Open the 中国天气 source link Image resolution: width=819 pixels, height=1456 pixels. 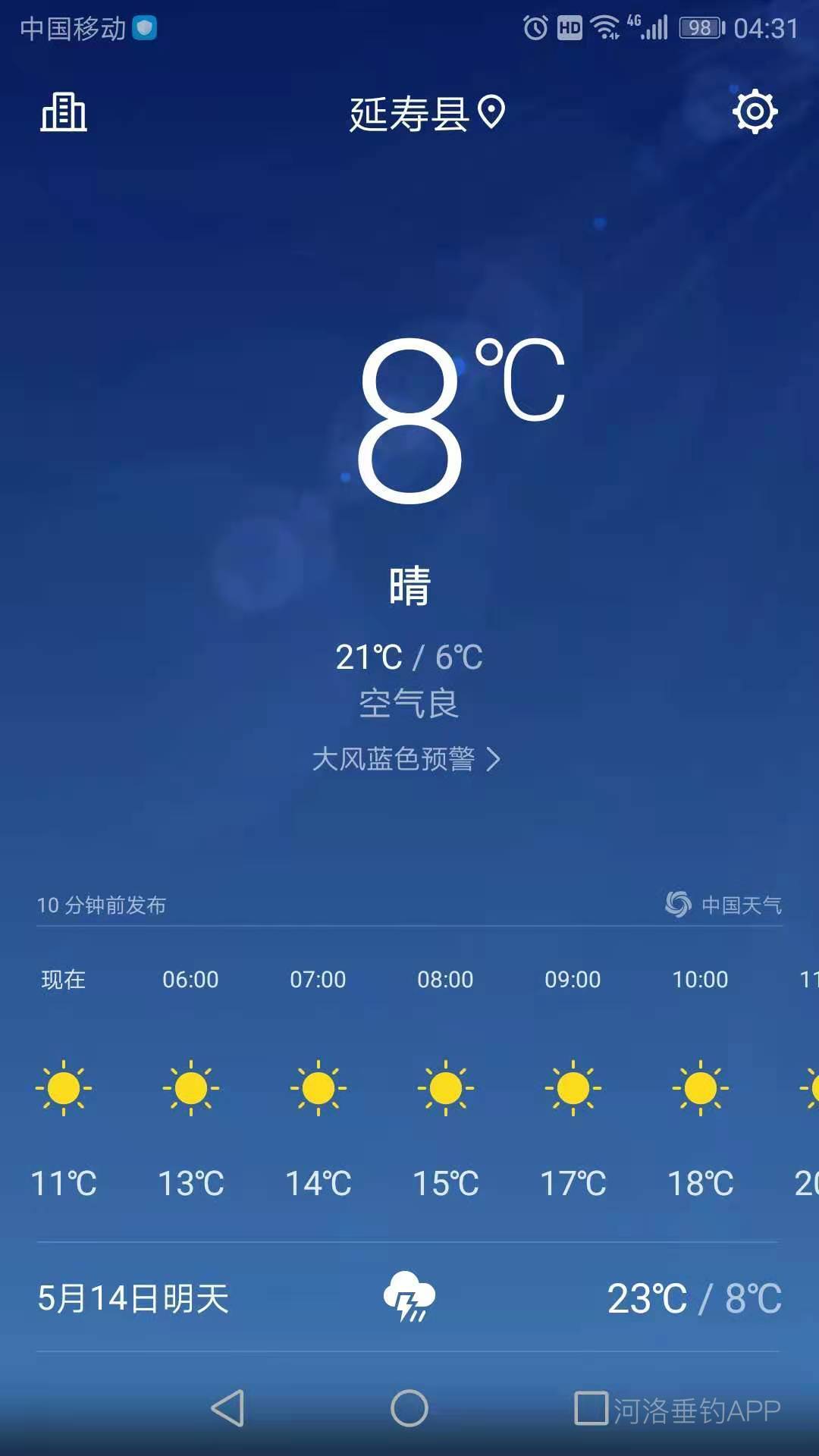tap(724, 904)
